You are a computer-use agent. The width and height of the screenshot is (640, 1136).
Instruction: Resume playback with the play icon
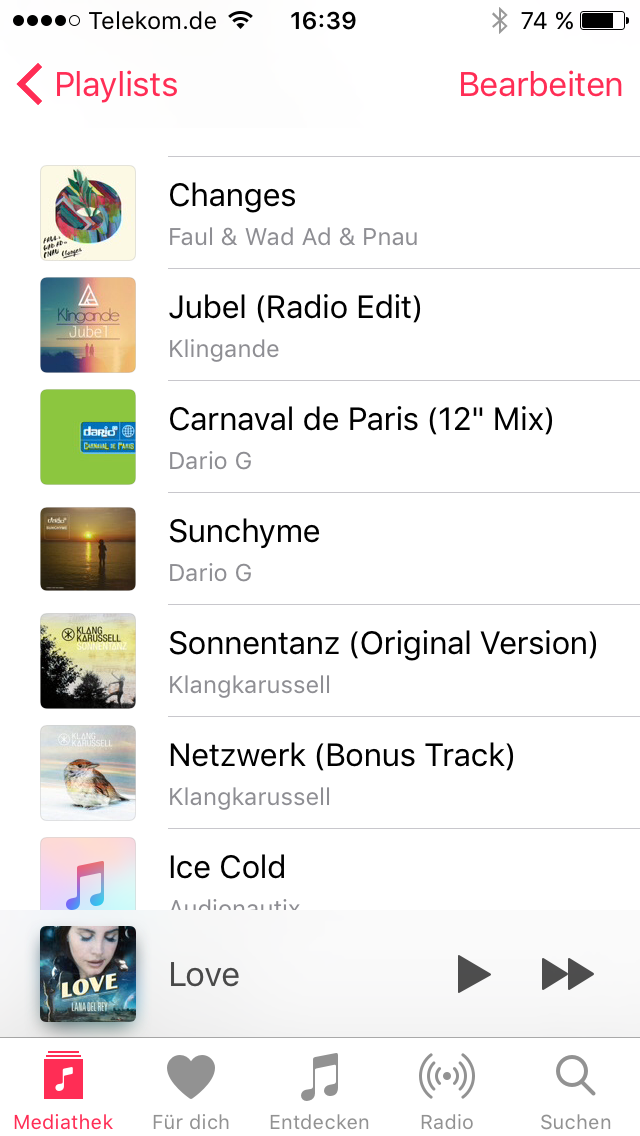[473, 974]
